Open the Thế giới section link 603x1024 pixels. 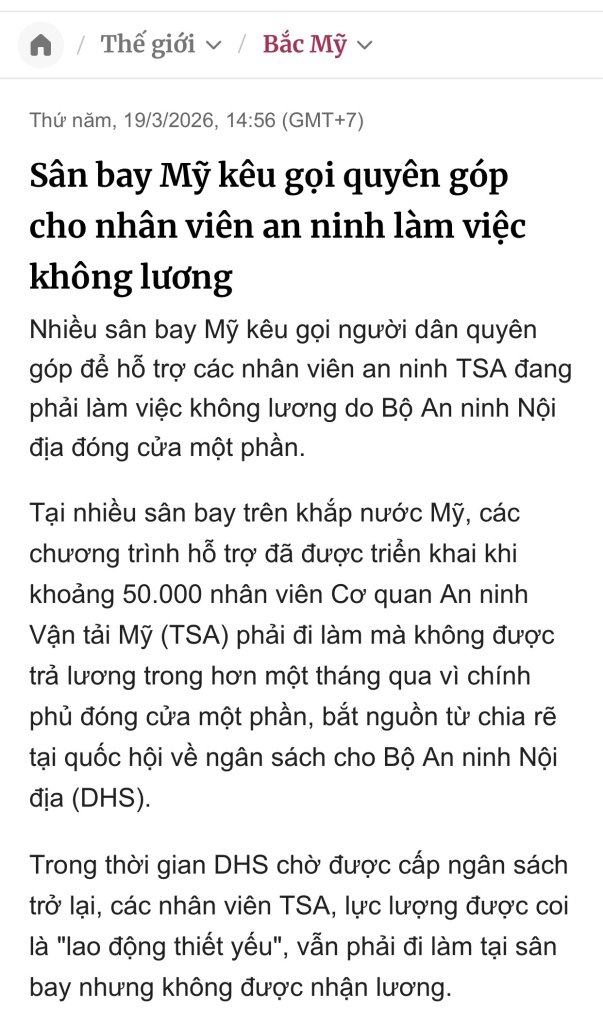pyautogui.click(x=148, y=44)
